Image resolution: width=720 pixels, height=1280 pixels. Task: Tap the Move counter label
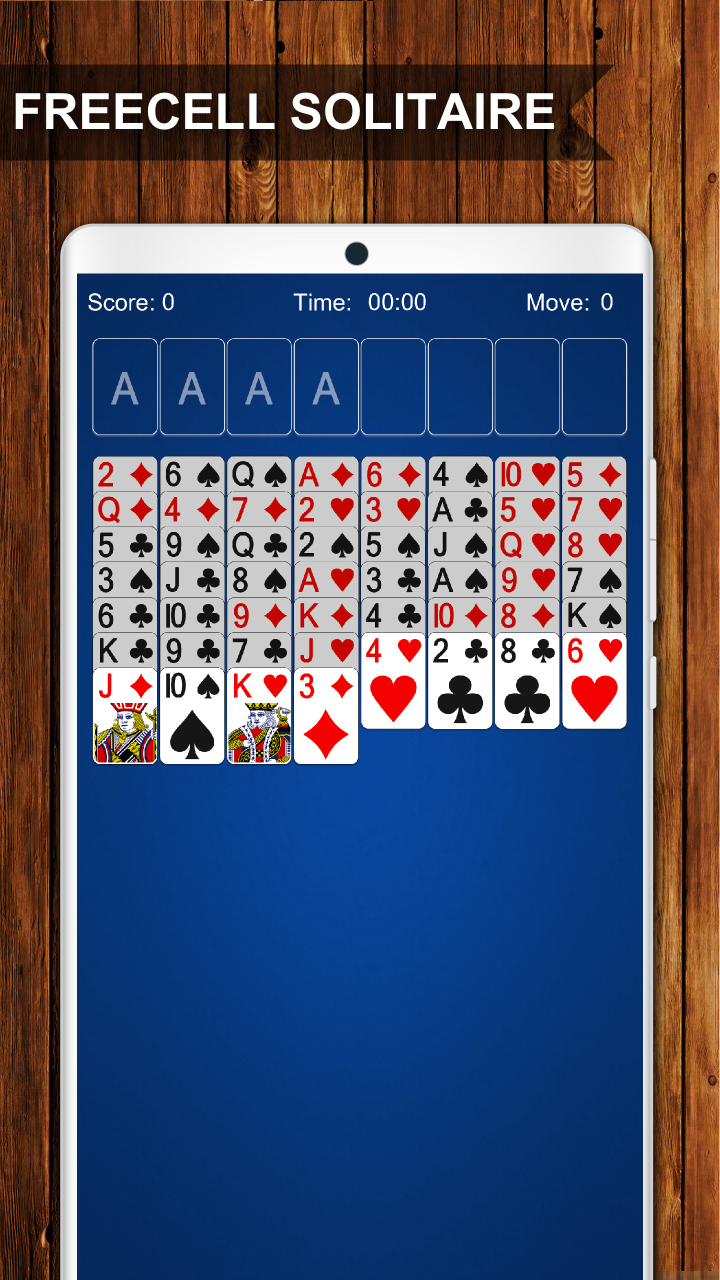pyautogui.click(x=566, y=302)
